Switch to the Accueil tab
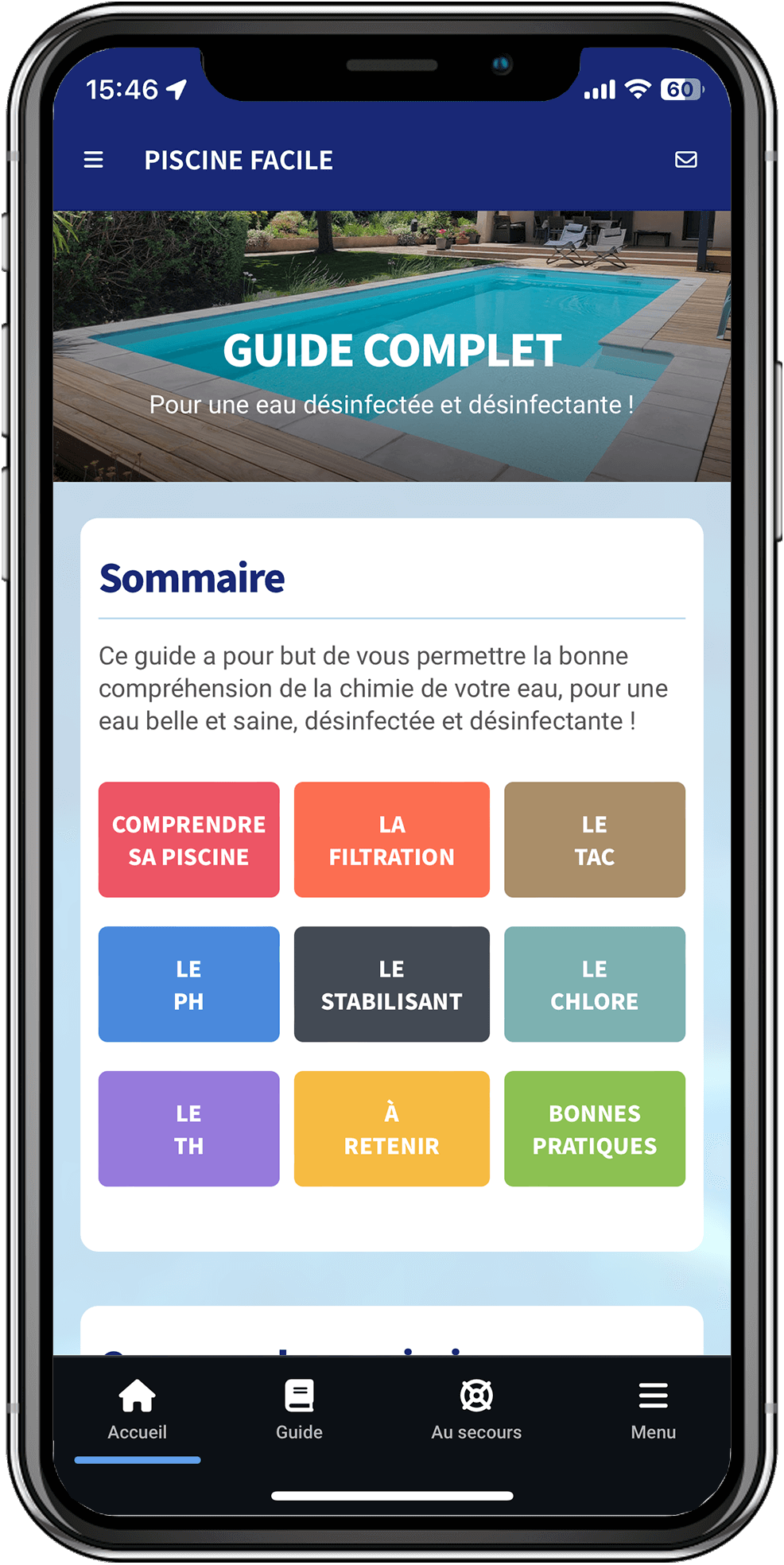The width and height of the screenshot is (784, 1565). click(138, 1410)
